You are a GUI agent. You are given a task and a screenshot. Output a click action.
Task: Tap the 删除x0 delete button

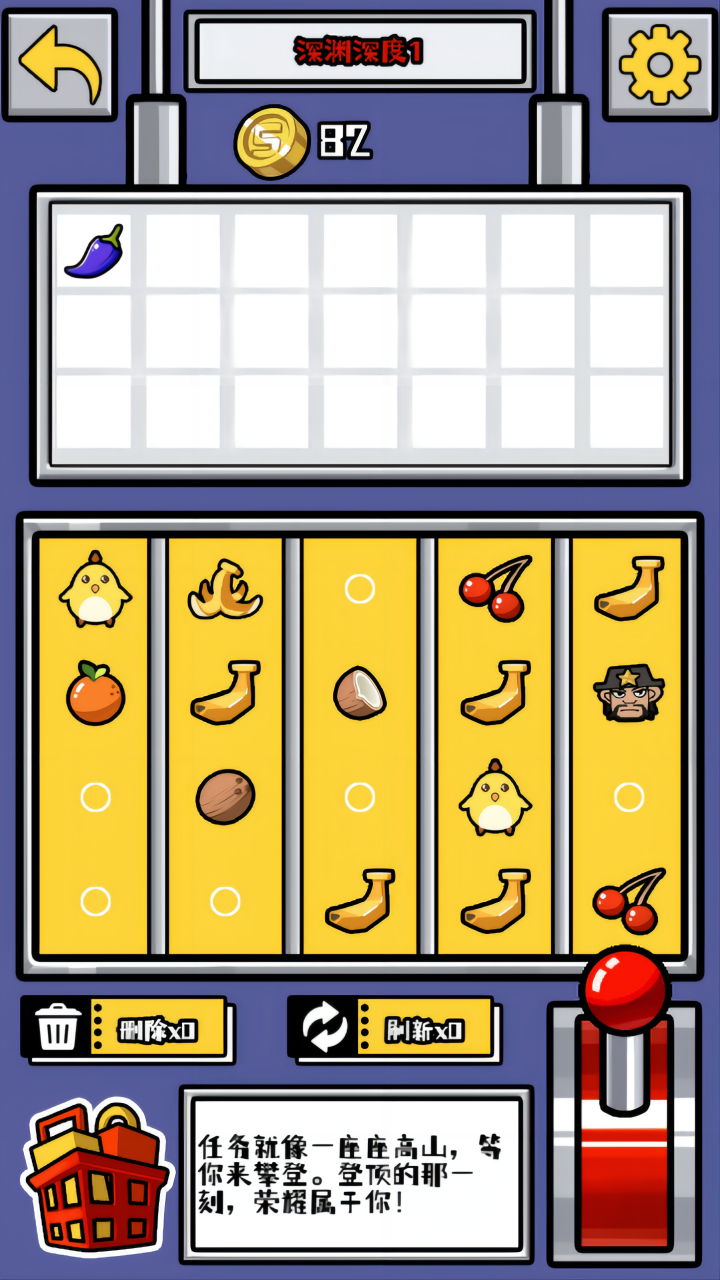tap(128, 1030)
